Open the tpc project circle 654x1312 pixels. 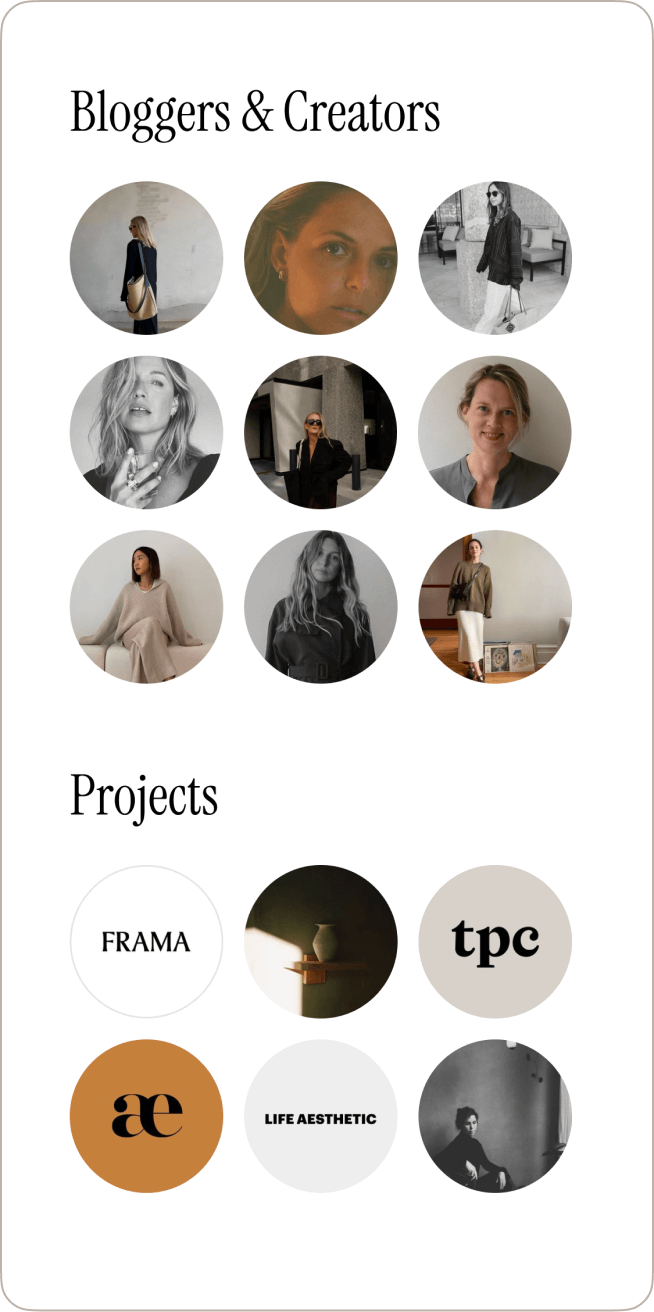(495, 941)
